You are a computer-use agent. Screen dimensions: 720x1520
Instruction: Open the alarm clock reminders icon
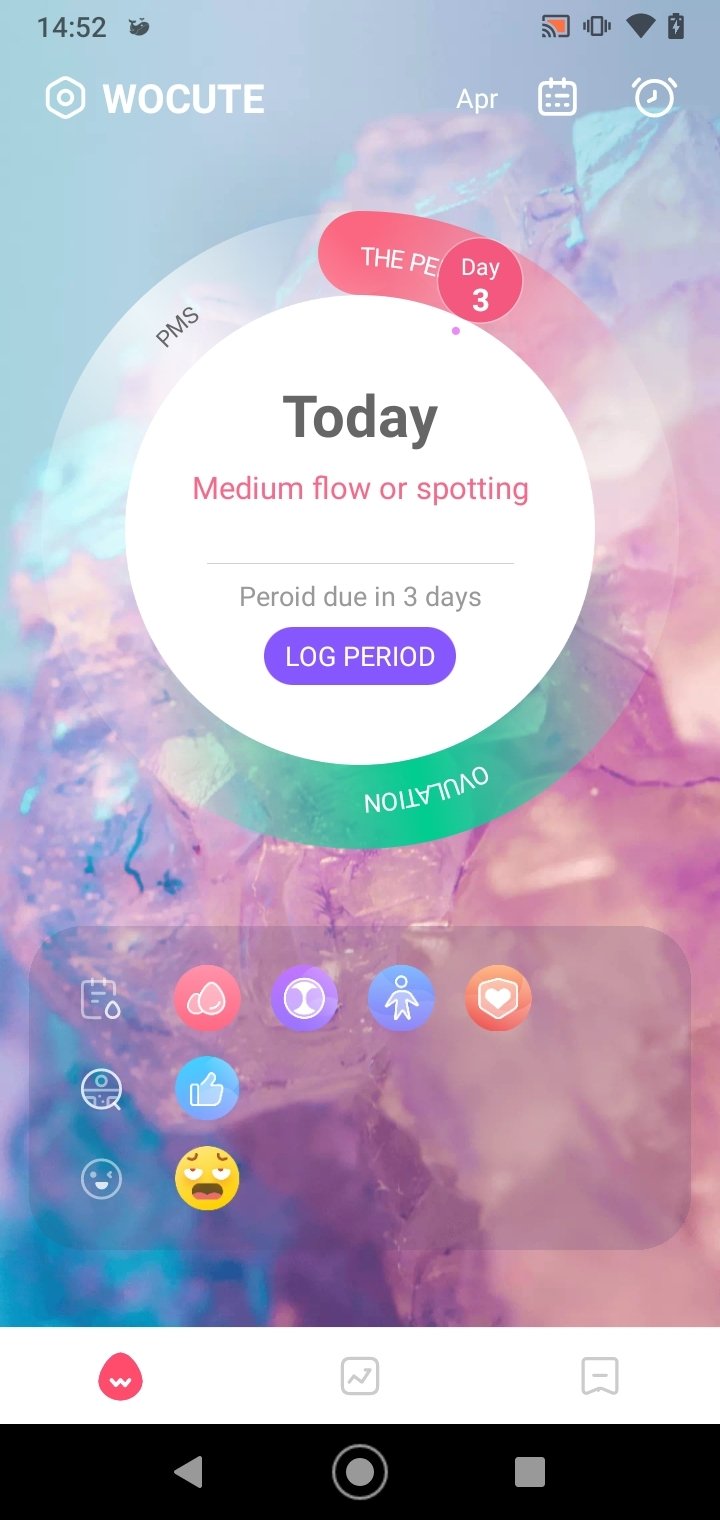655,97
